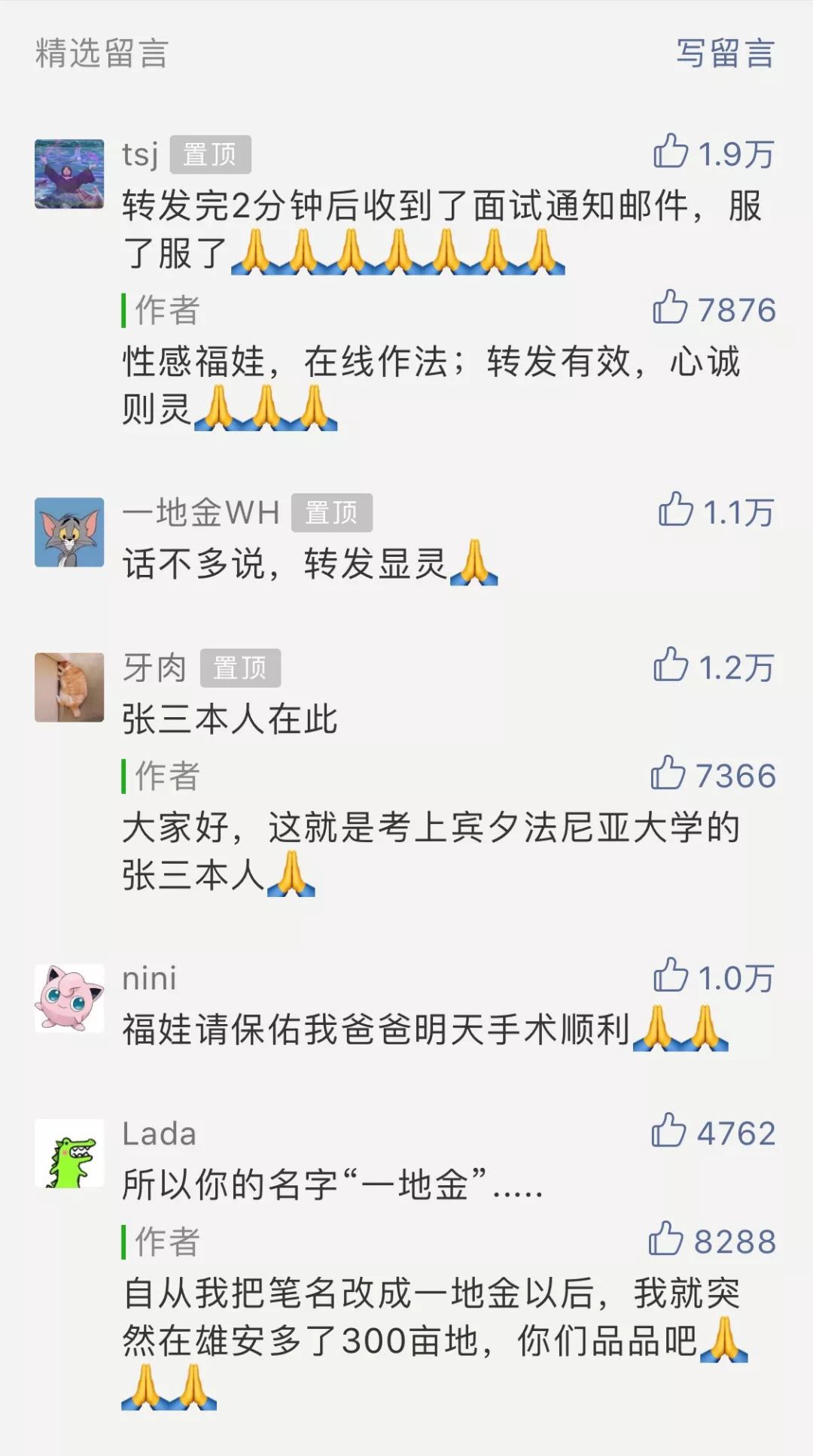Screen dimensions: 813x1456
Task: Like 一地金WH's comment
Action: (675, 509)
